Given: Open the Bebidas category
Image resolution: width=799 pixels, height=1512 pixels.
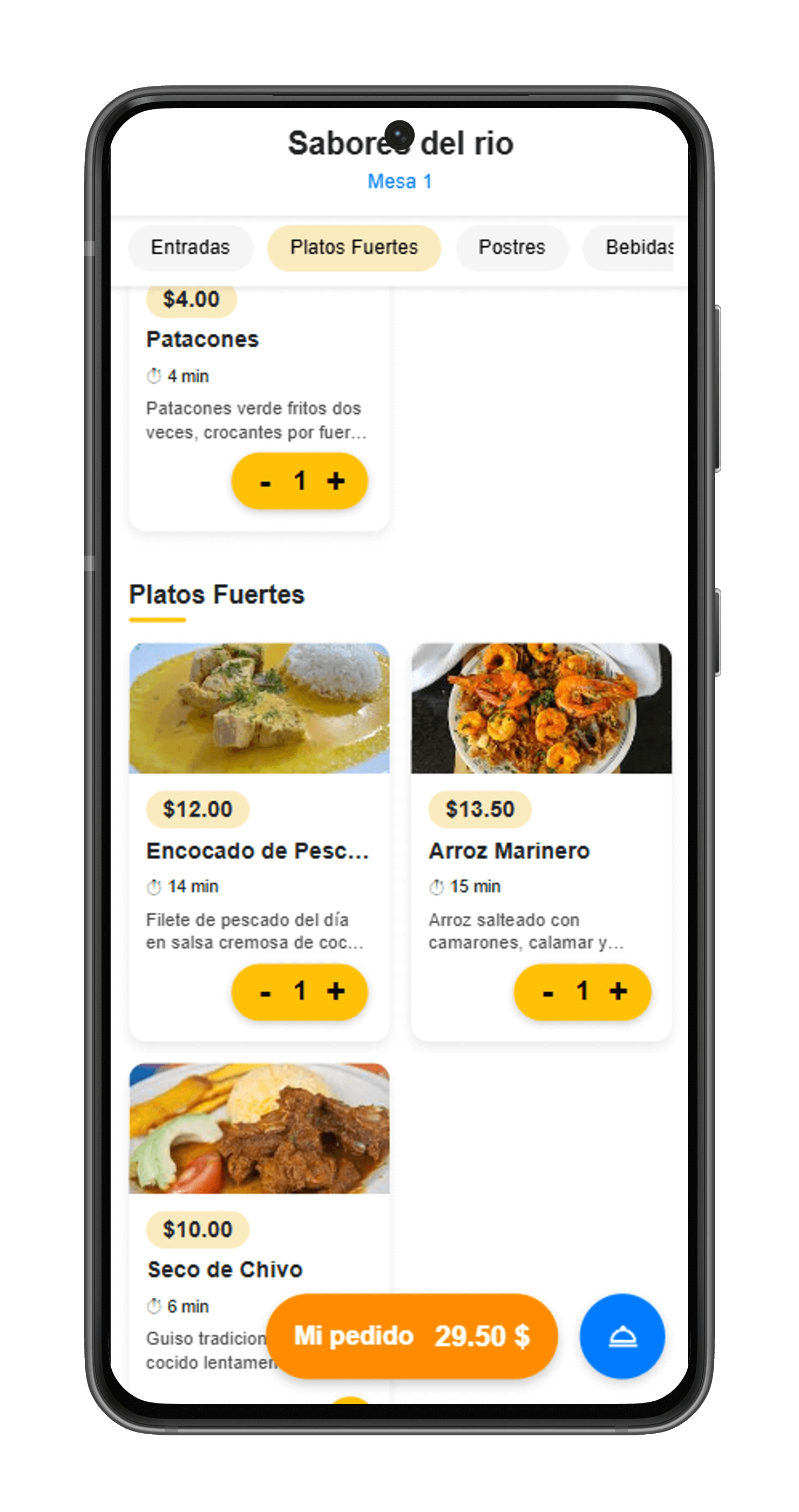Looking at the screenshot, I should click(x=637, y=248).
